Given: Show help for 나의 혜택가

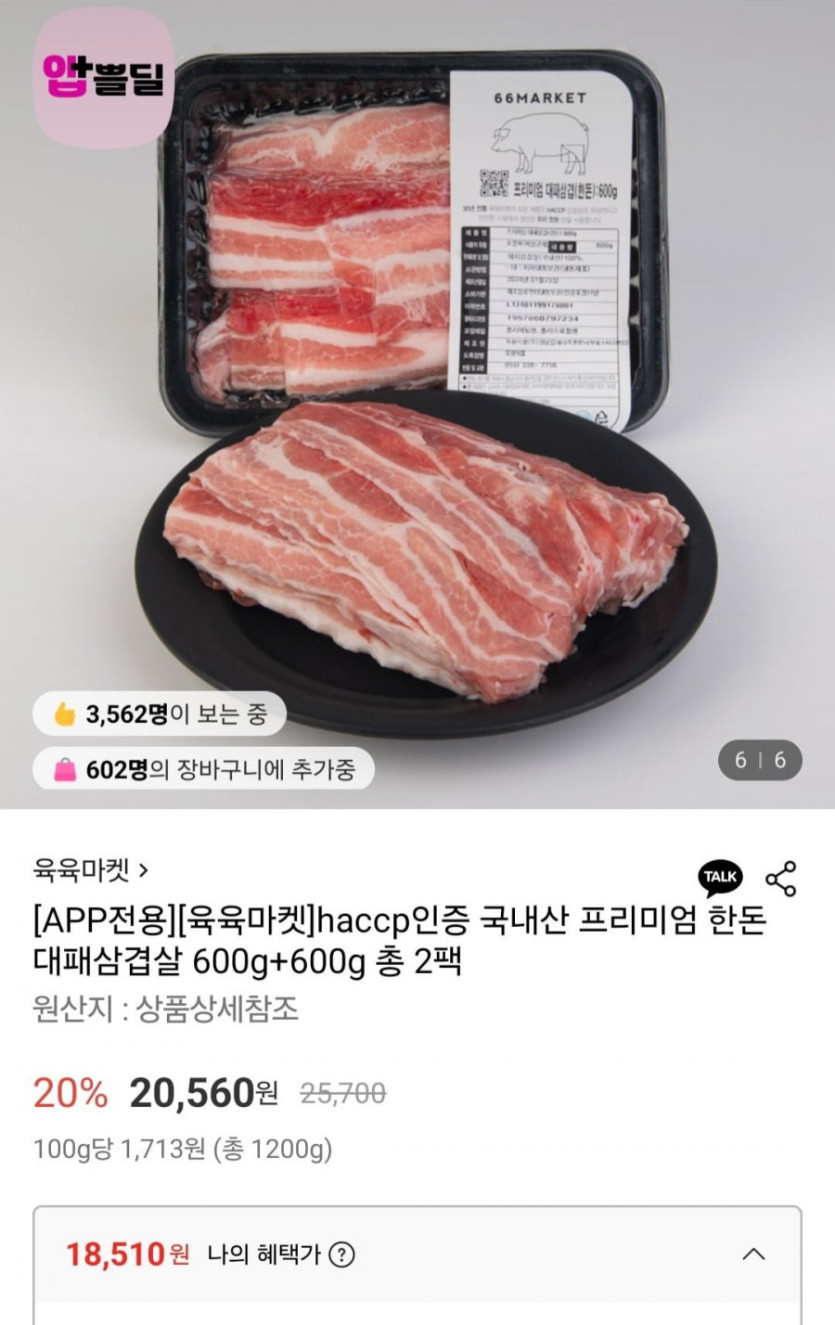Looking at the screenshot, I should coord(342,1254).
